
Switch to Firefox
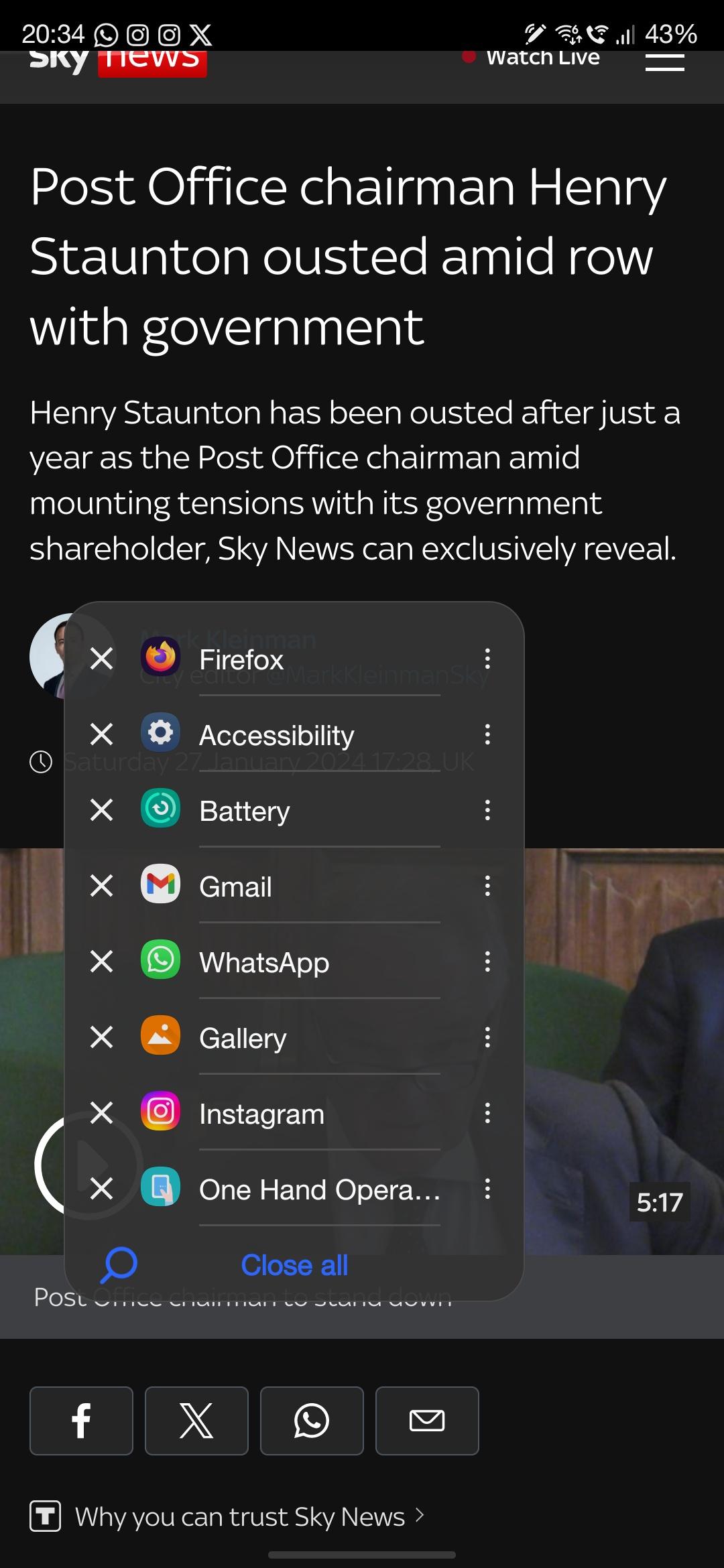(241, 659)
